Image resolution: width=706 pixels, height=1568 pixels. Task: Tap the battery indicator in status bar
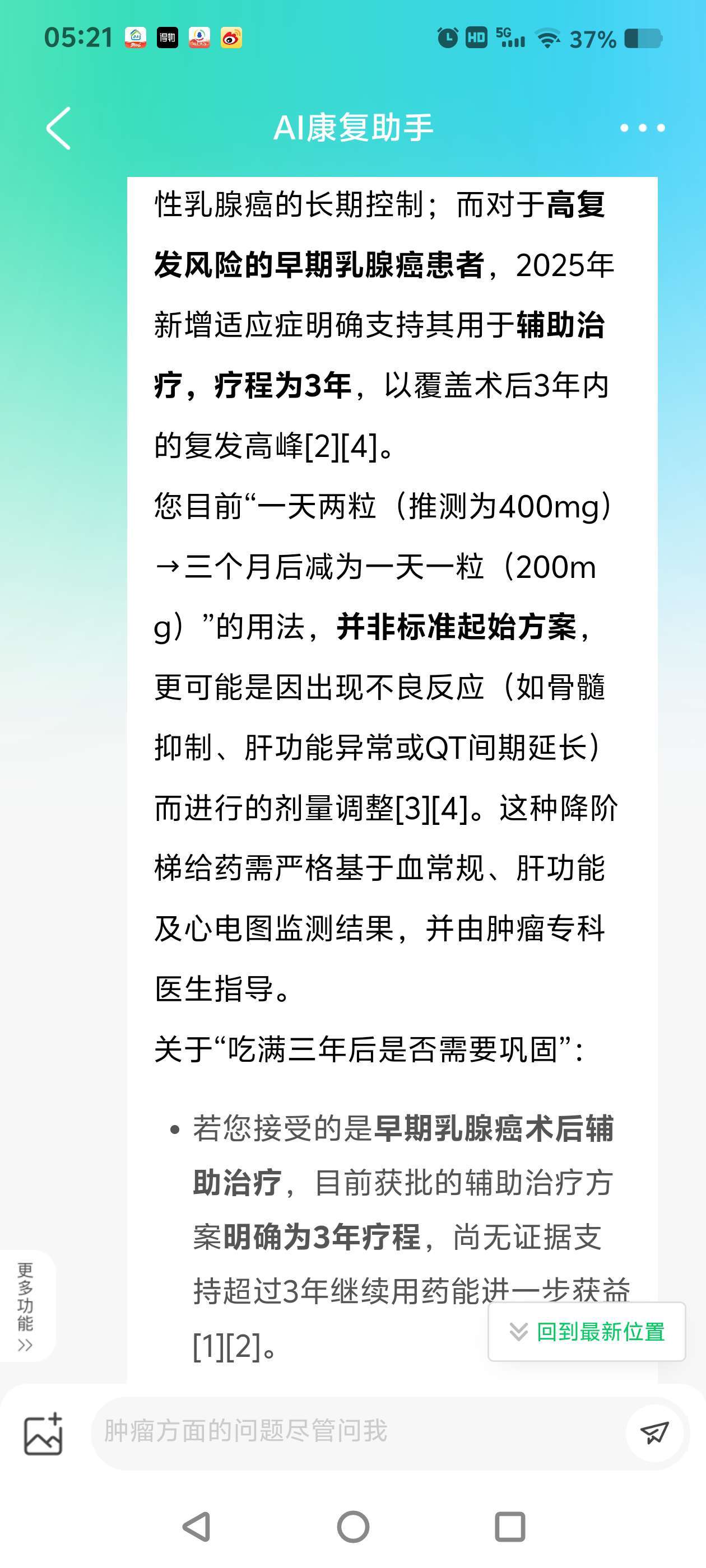(x=644, y=38)
